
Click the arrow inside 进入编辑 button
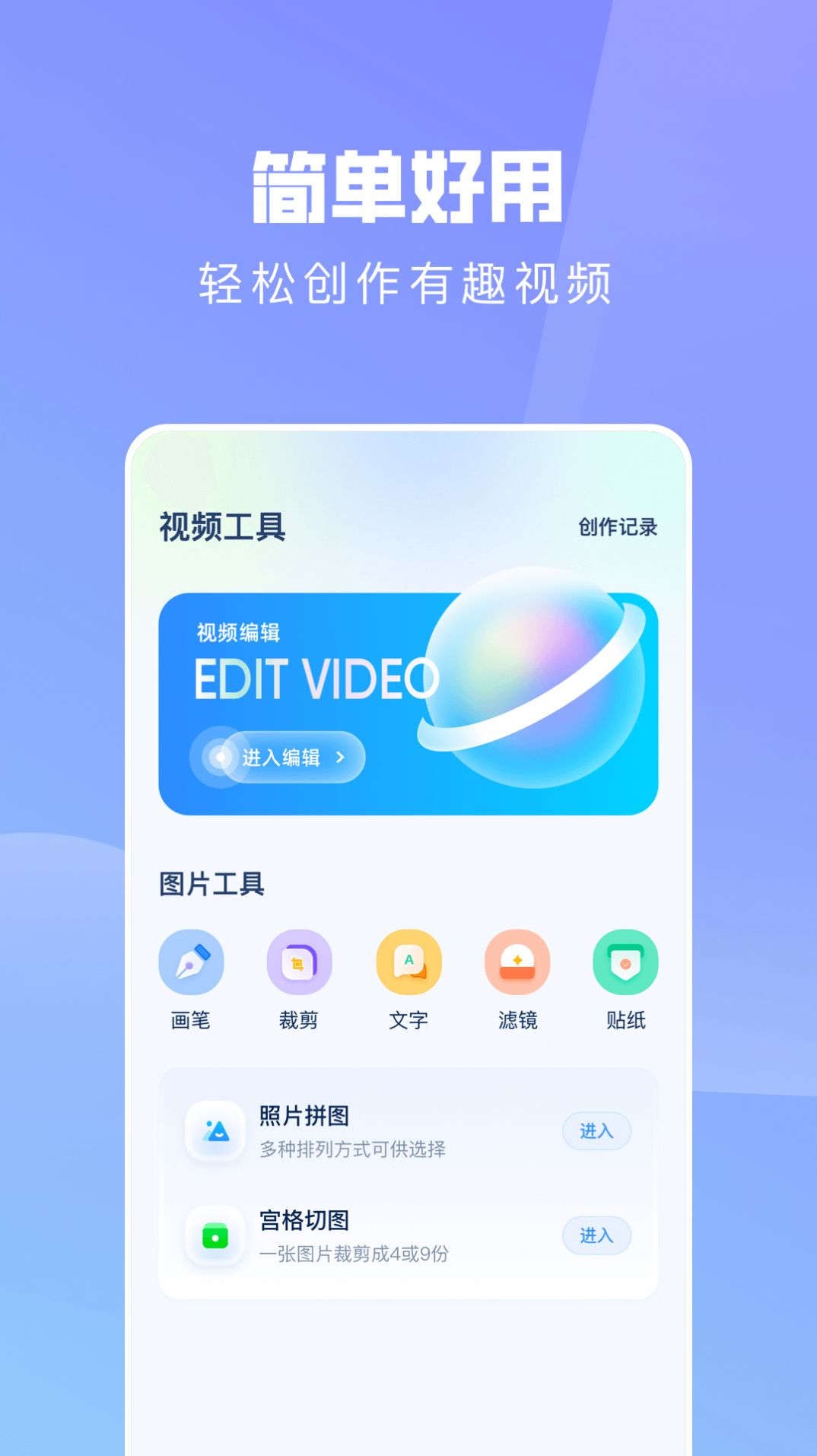340,757
